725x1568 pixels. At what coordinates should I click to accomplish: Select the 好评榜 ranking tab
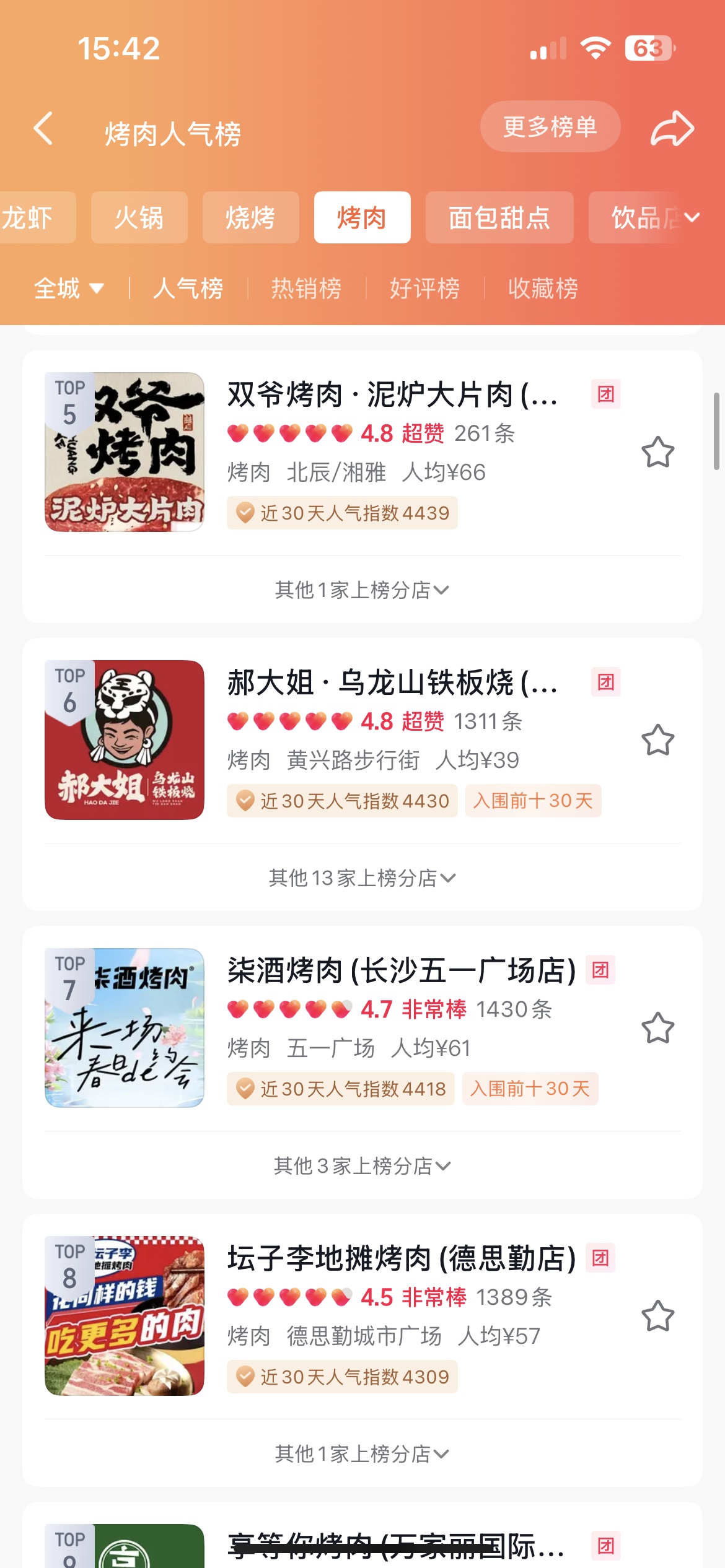426,288
